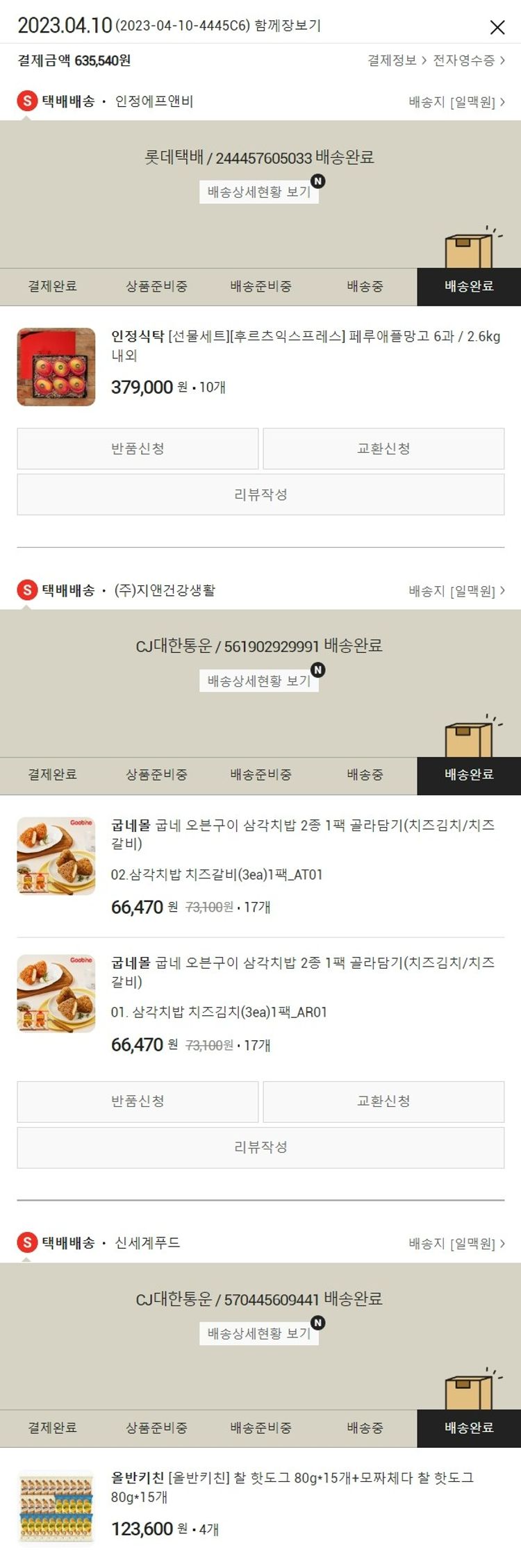Image resolution: width=521 pixels, height=1568 pixels.
Task: Tap 반품신청 for the 페루애플망고 order
Action: (138, 449)
